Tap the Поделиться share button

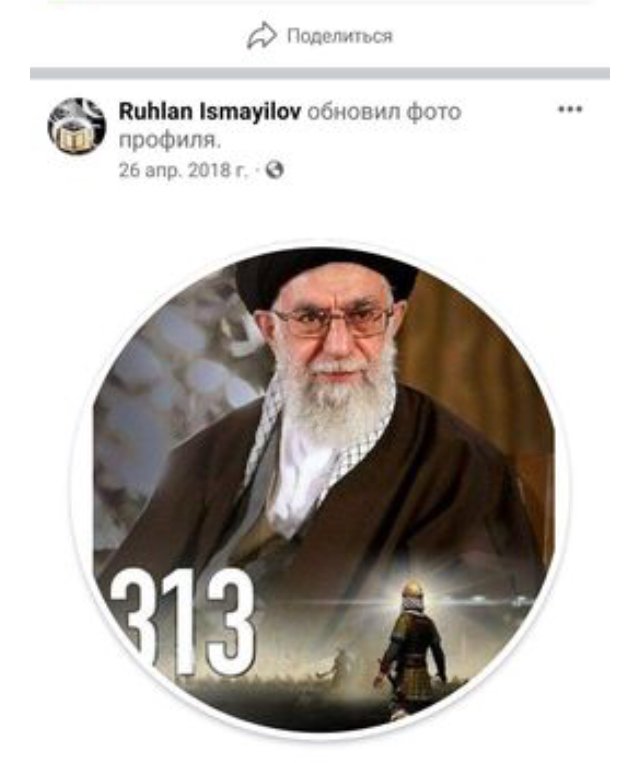(x=320, y=37)
